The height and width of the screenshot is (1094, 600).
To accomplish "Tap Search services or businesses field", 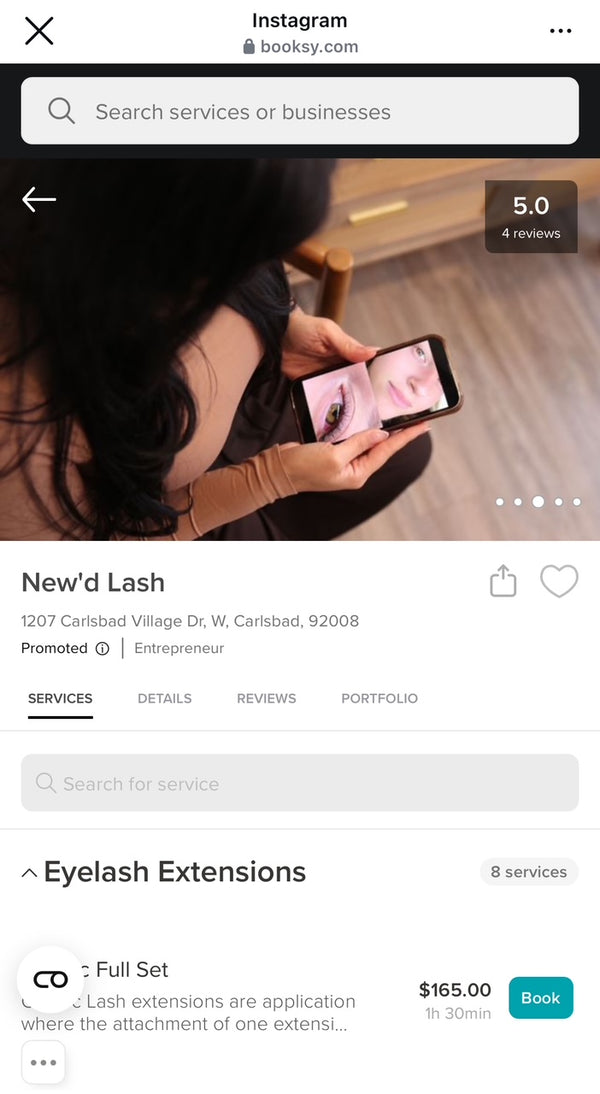I will pos(300,111).
